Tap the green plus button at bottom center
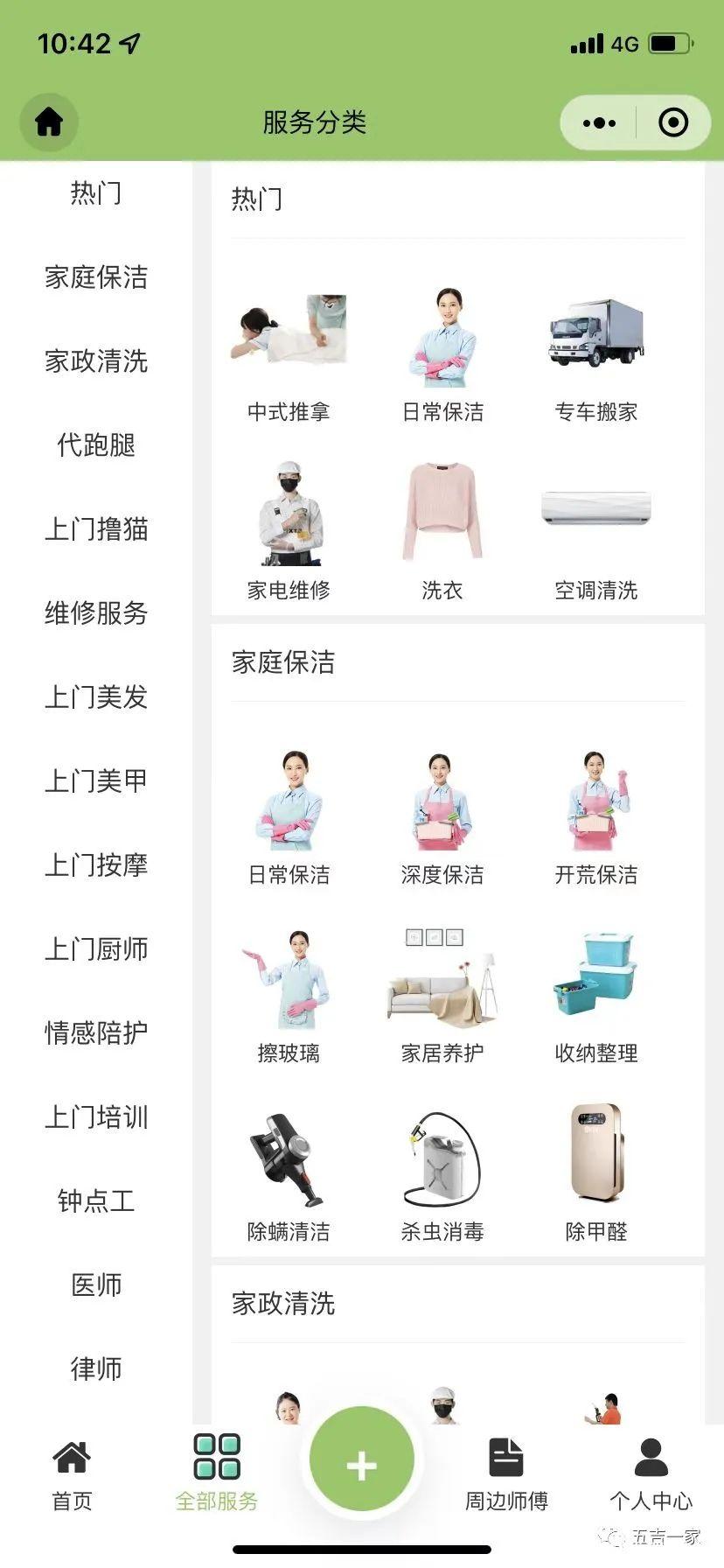724x1568 pixels. 362,1457
